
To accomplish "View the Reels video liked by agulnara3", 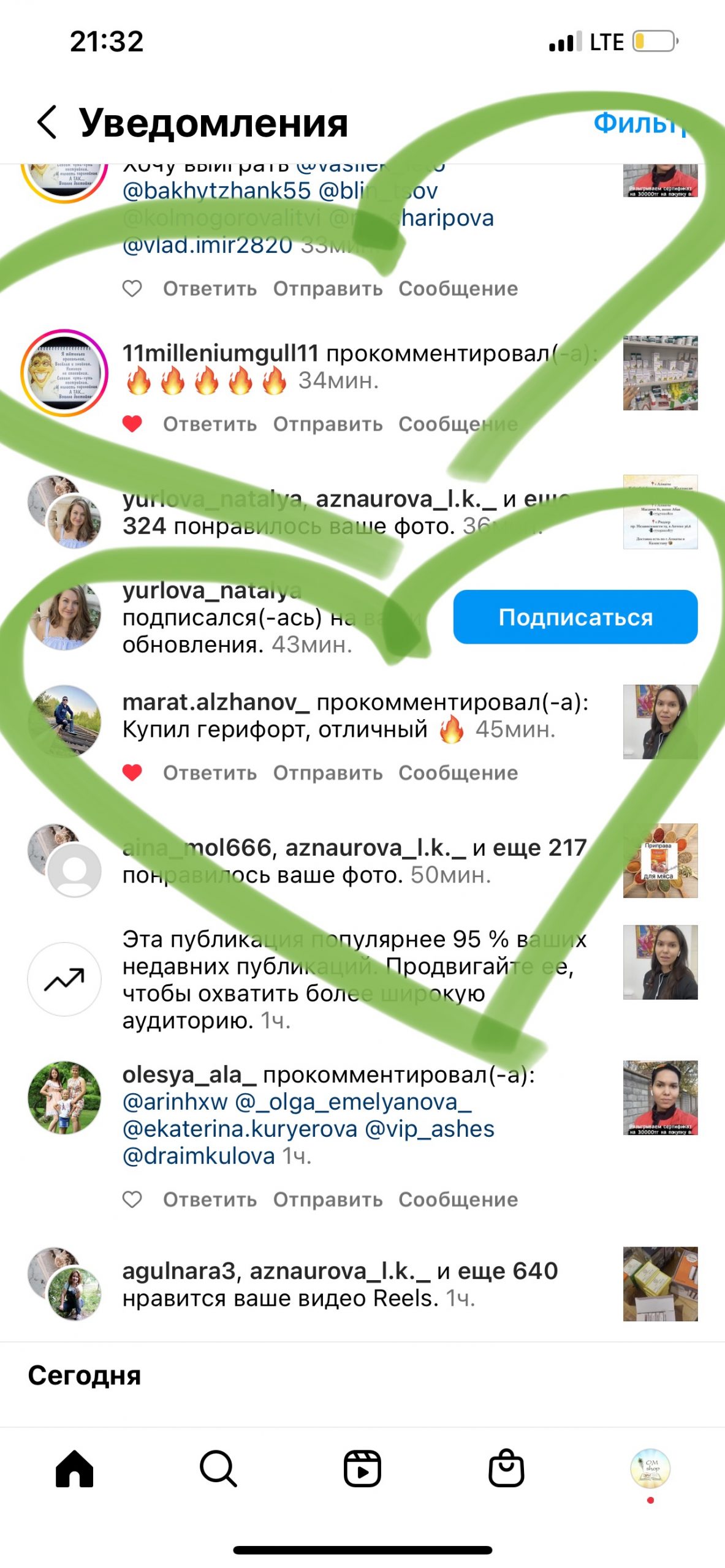I will point(660,1284).
